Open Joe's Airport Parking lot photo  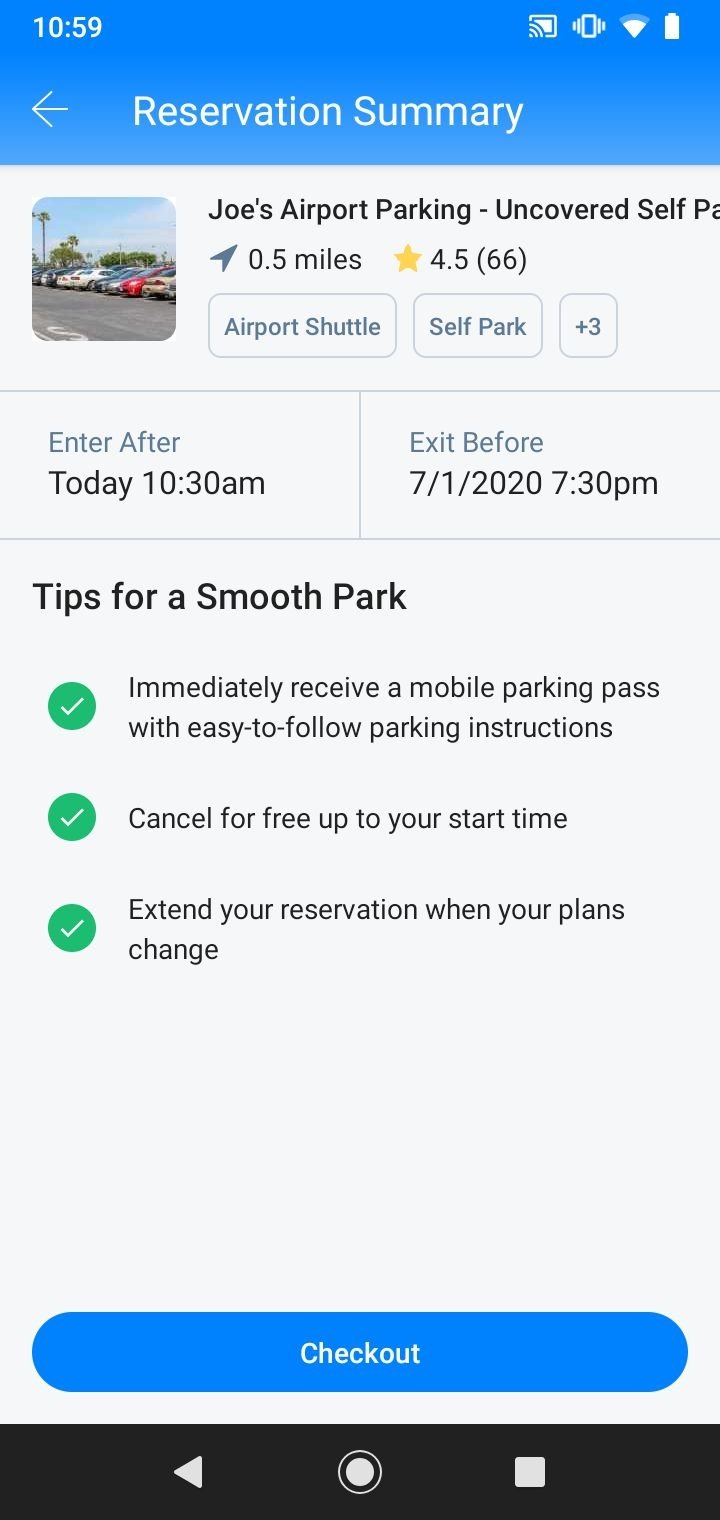tap(104, 269)
